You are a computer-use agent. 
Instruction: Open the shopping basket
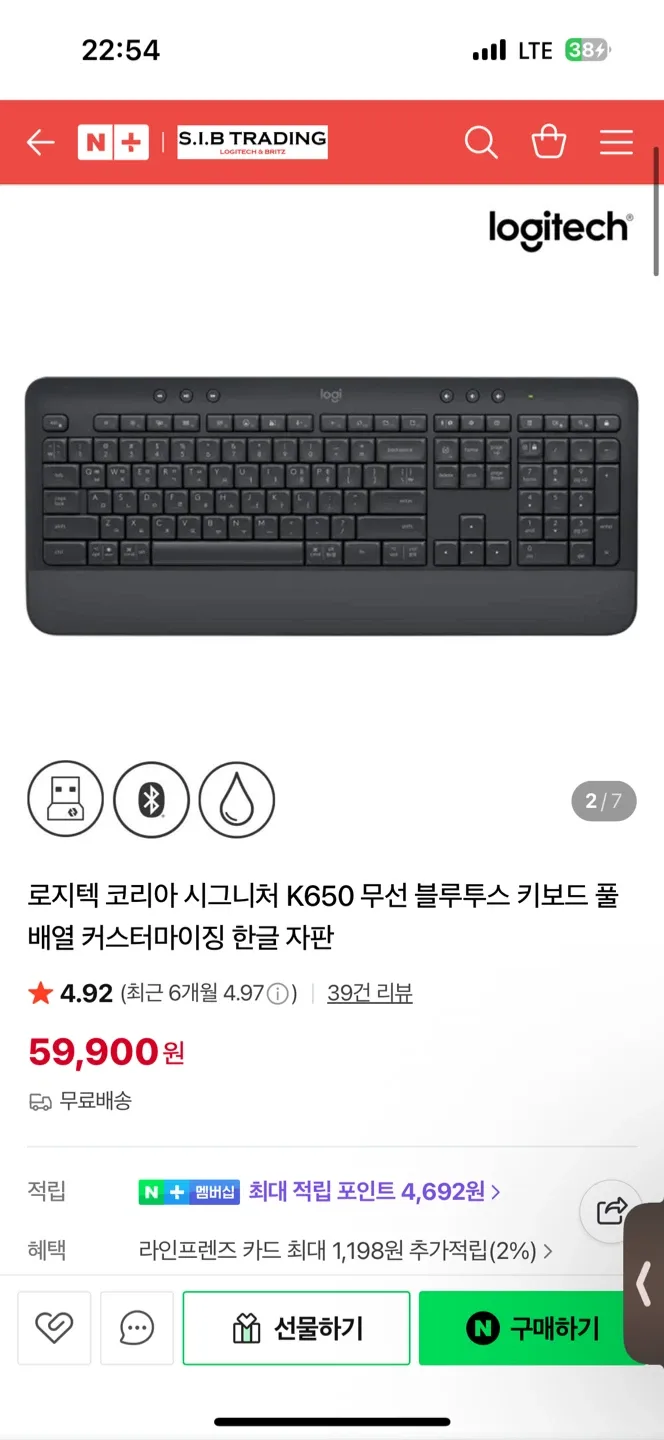tap(549, 143)
